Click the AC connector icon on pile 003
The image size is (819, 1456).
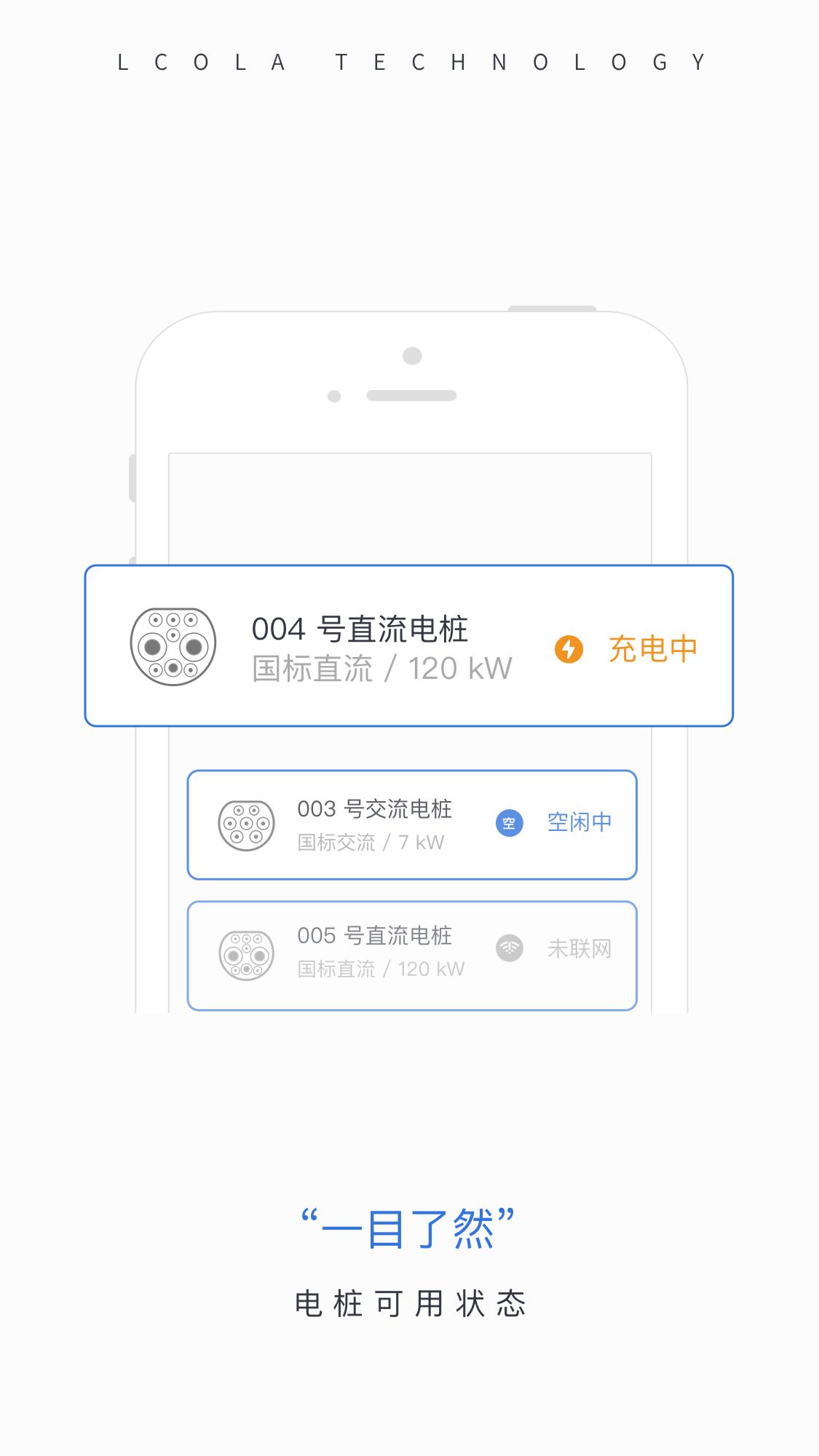248,824
